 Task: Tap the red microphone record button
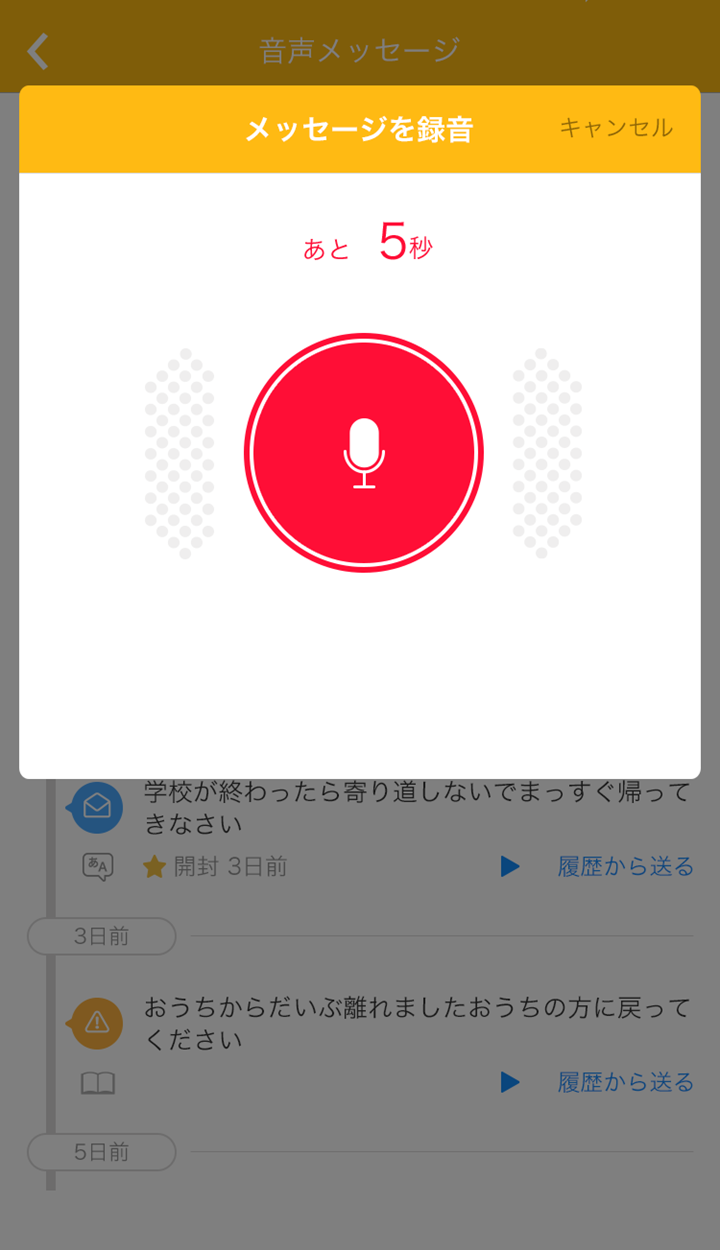364,453
